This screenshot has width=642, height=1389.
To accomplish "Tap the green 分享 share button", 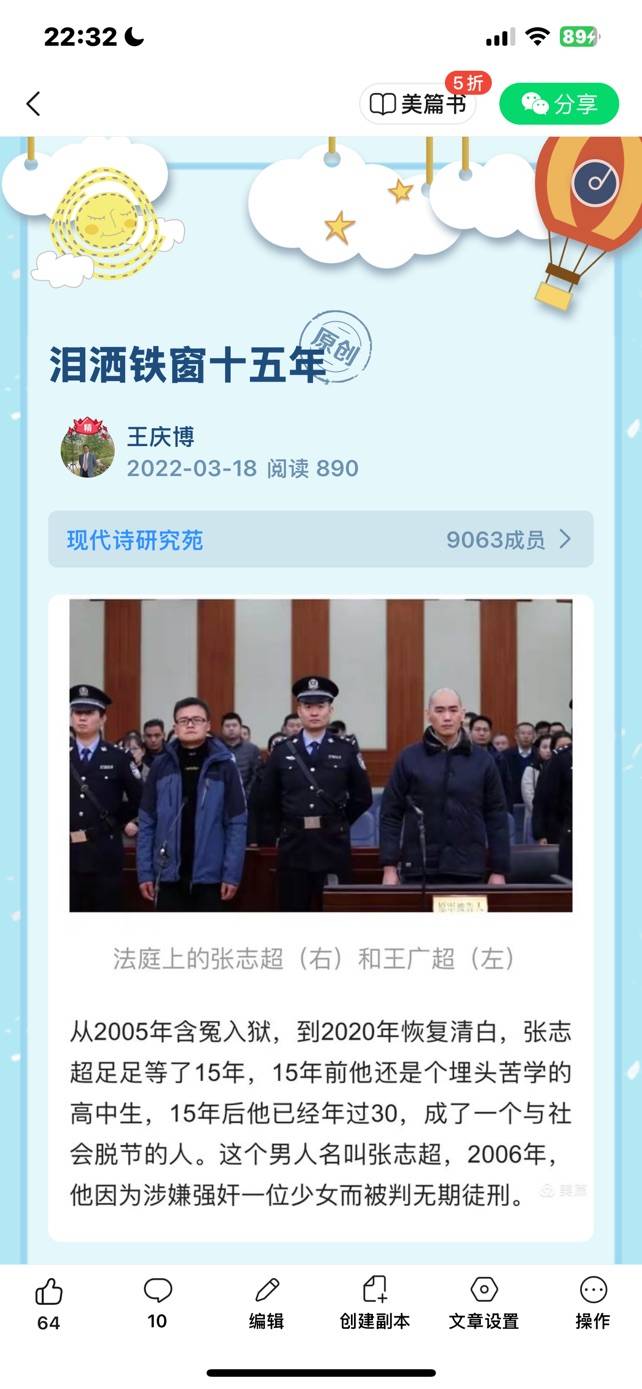I will (x=559, y=104).
